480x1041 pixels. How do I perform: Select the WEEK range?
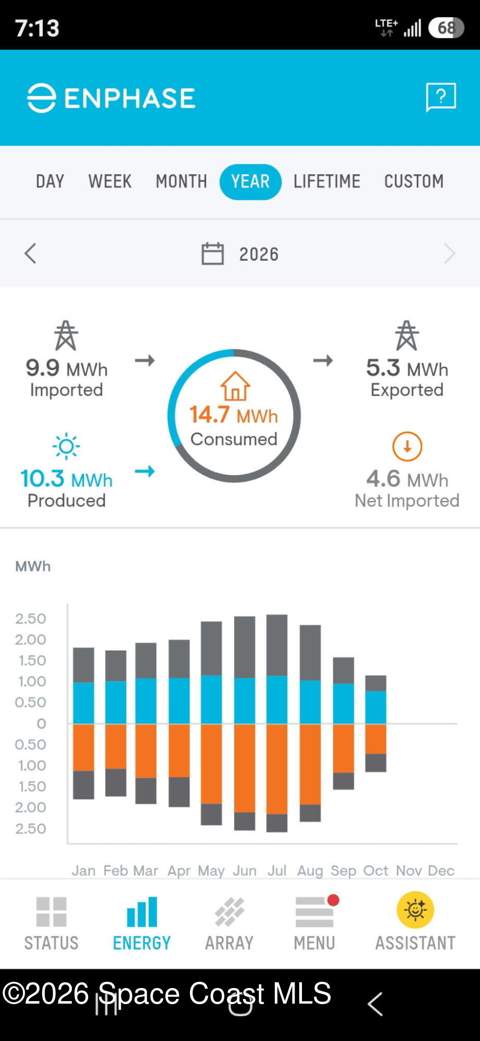(110, 181)
